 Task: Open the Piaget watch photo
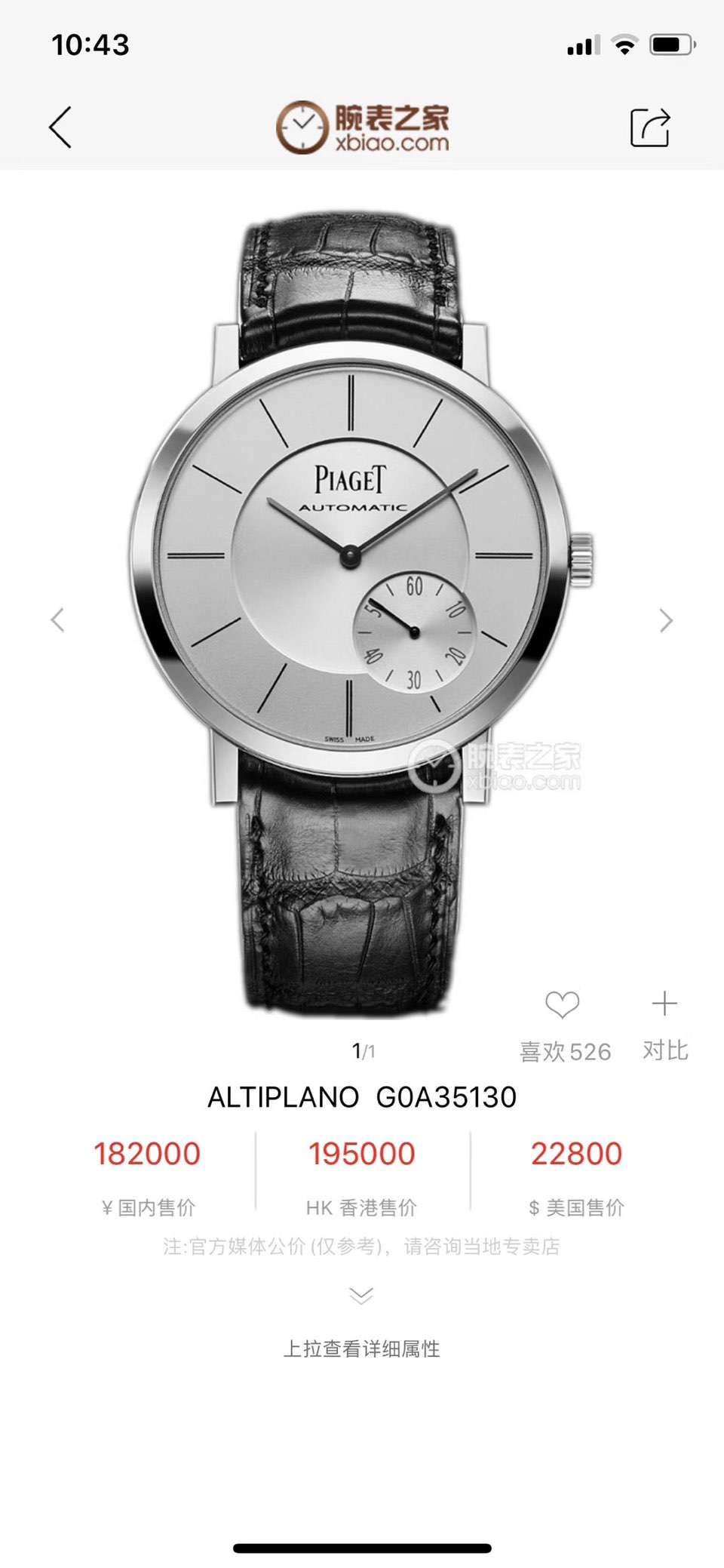(x=354, y=589)
